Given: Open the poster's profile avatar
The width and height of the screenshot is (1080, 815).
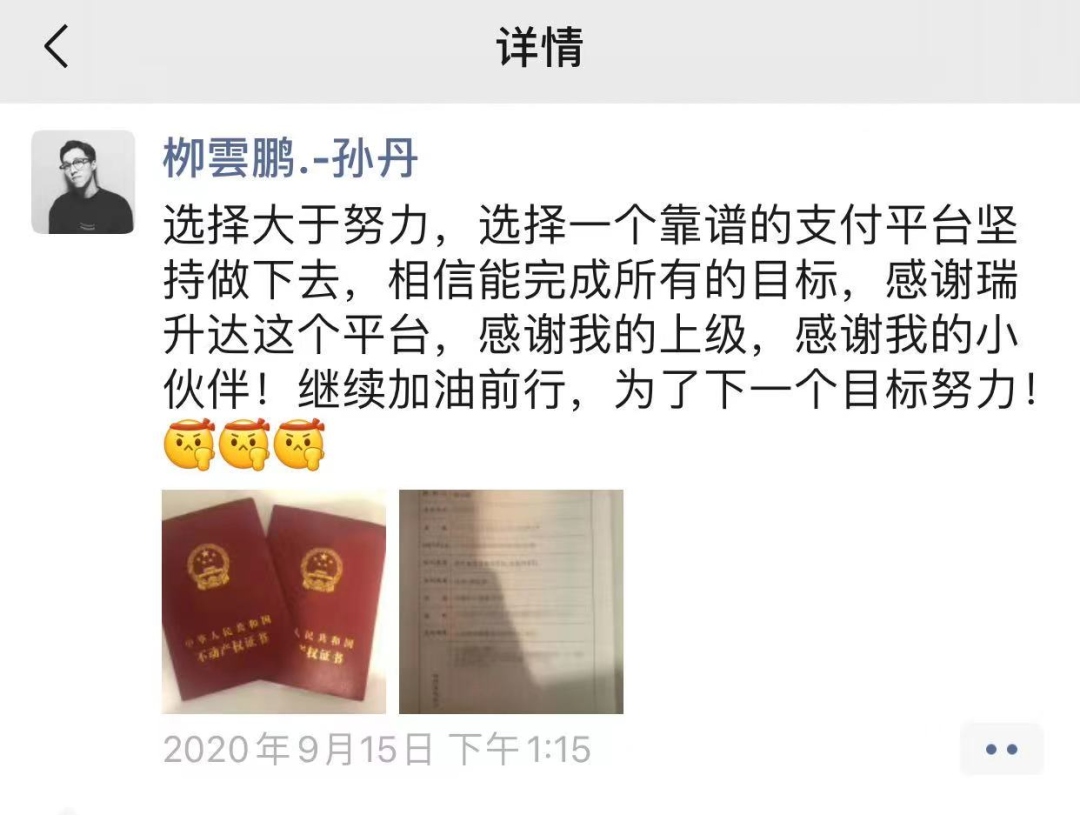Looking at the screenshot, I should click(83, 182).
